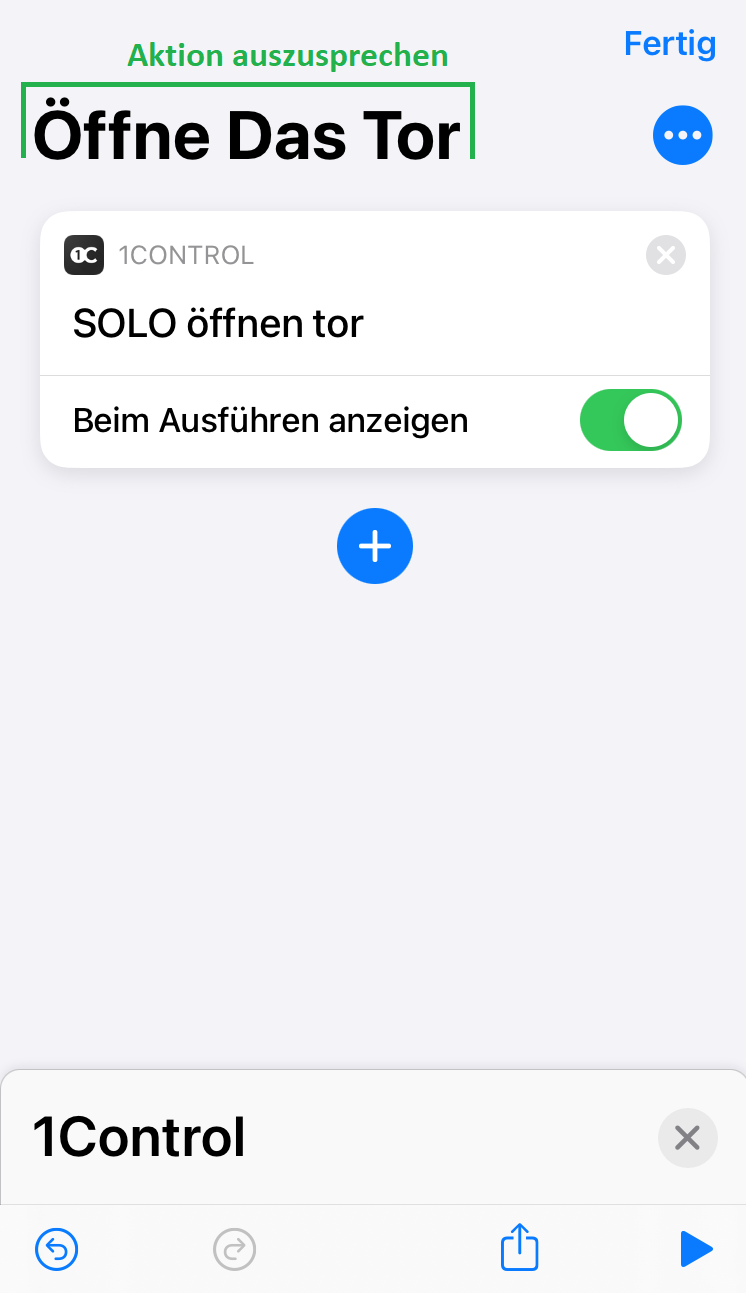The width and height of the screenshot is (746, 1293).
Task: Share this shortcut
Action: pyautogui.click(x=520, y=1247)
